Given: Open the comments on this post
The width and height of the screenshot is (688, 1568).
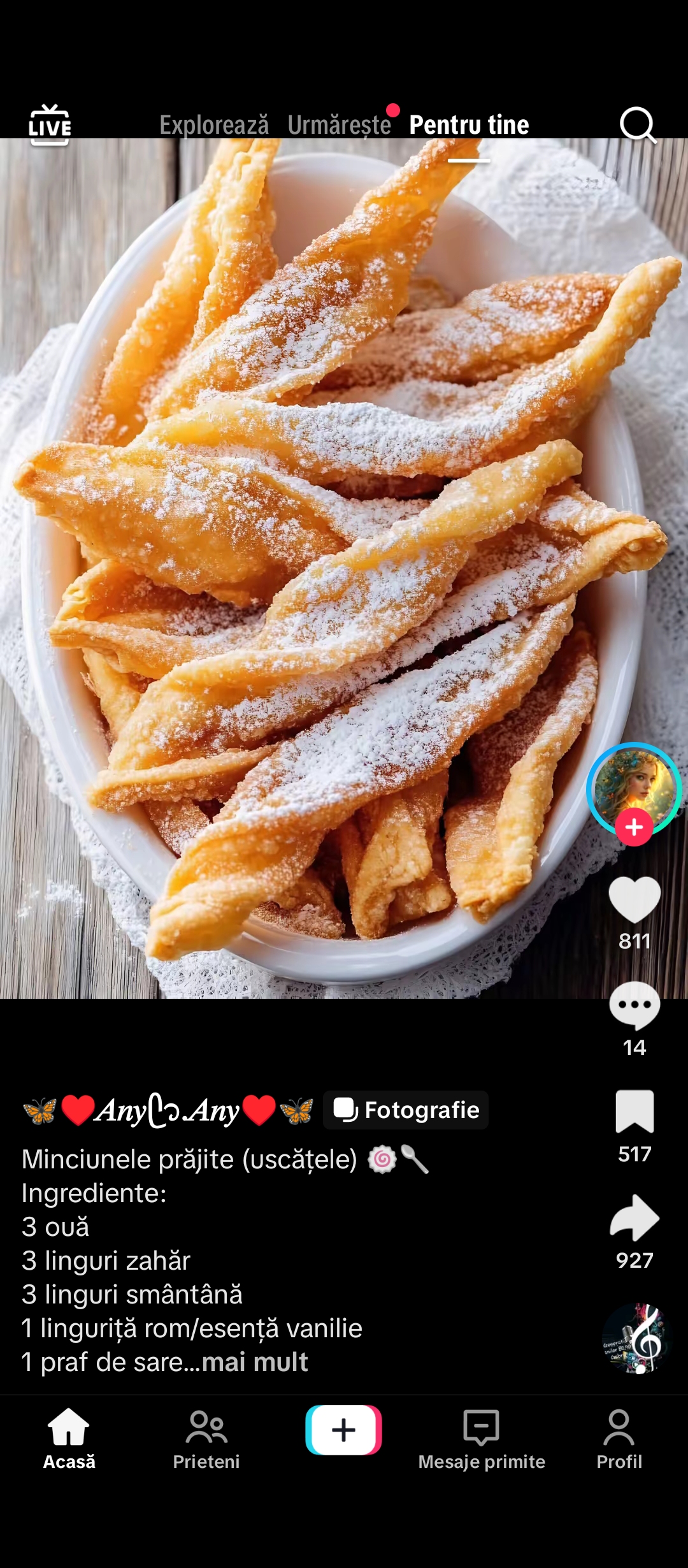Looking at the screenshot, I should [634, 1006].
